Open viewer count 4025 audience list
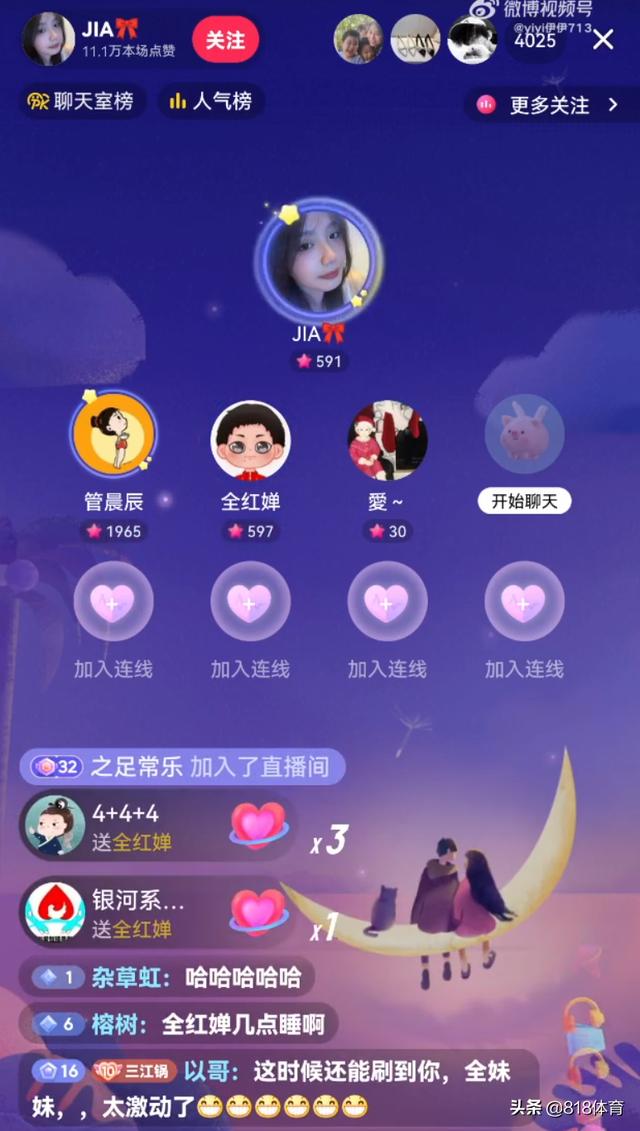This screenshot has width=640, height=1131. pos(535,41)
